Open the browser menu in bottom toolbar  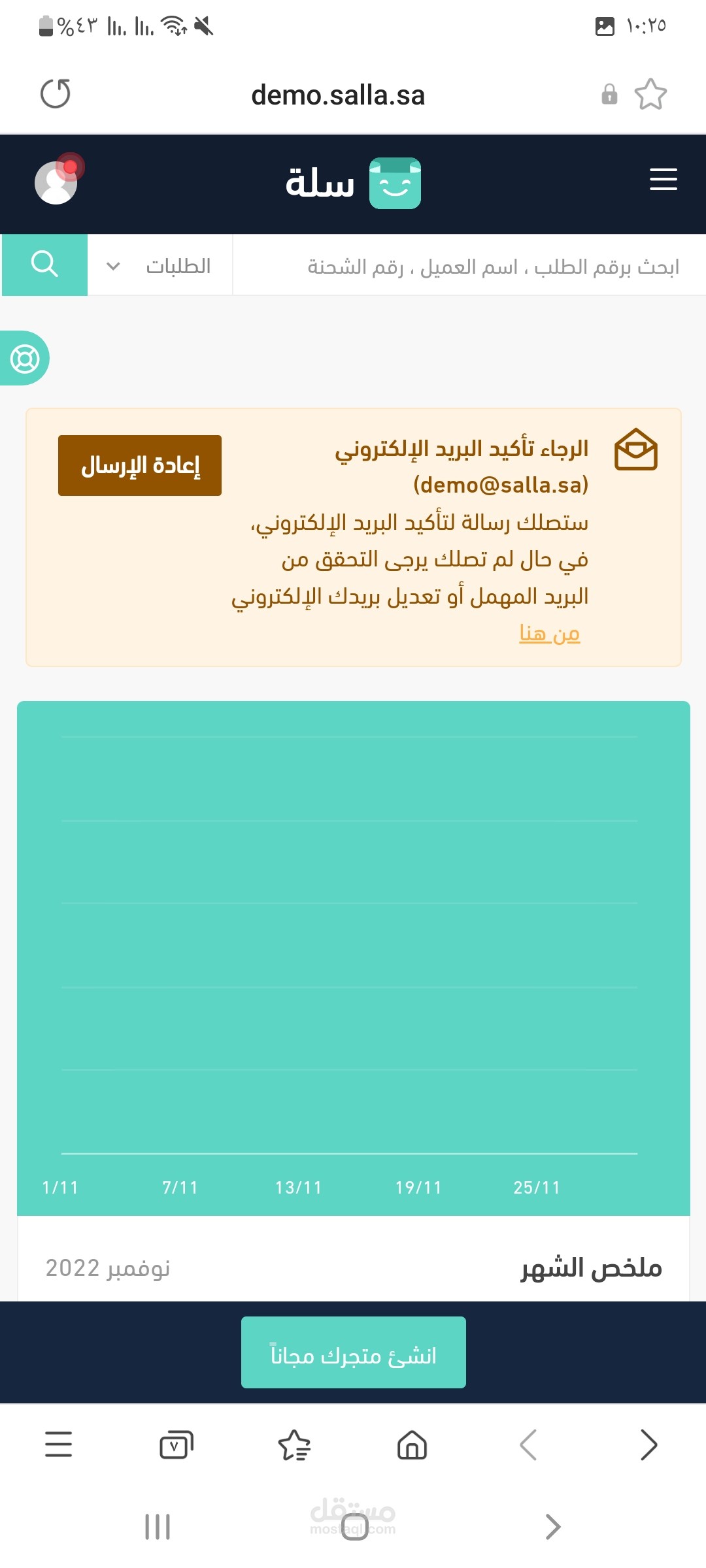[x=58, y=1445]
